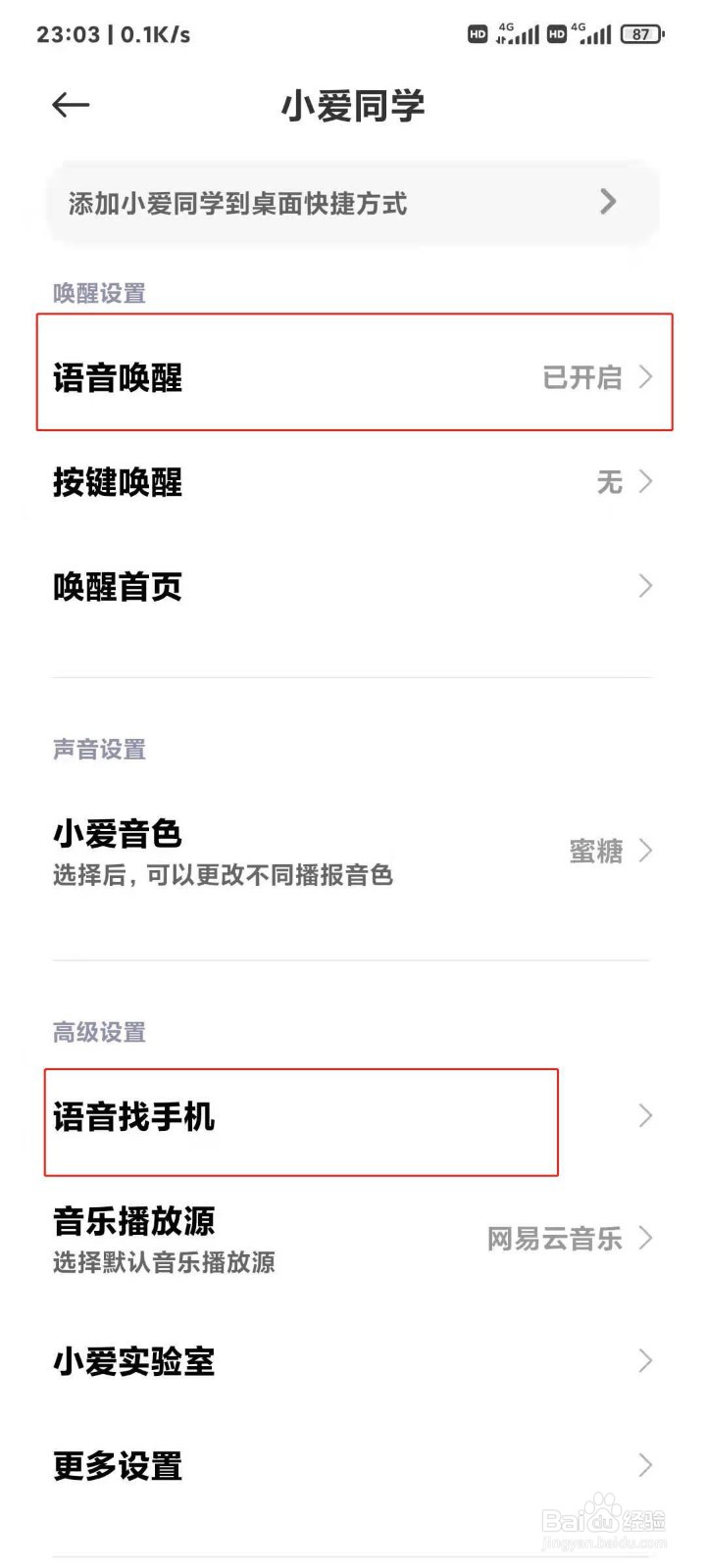The image size is (706, 1568).
Task: Expand the 添加小爱同学到桌面快捷方式 shortcut row
Action: coord(353,203)
